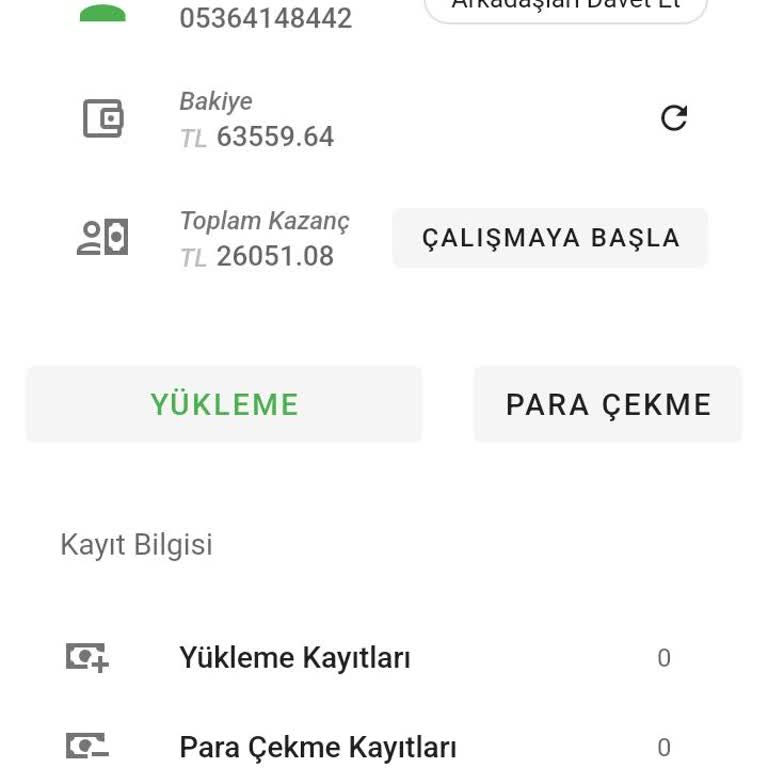View Para Çekme Kayıtları history
The height and width of the screenshot is (768, 768).
tap(317, 747)
